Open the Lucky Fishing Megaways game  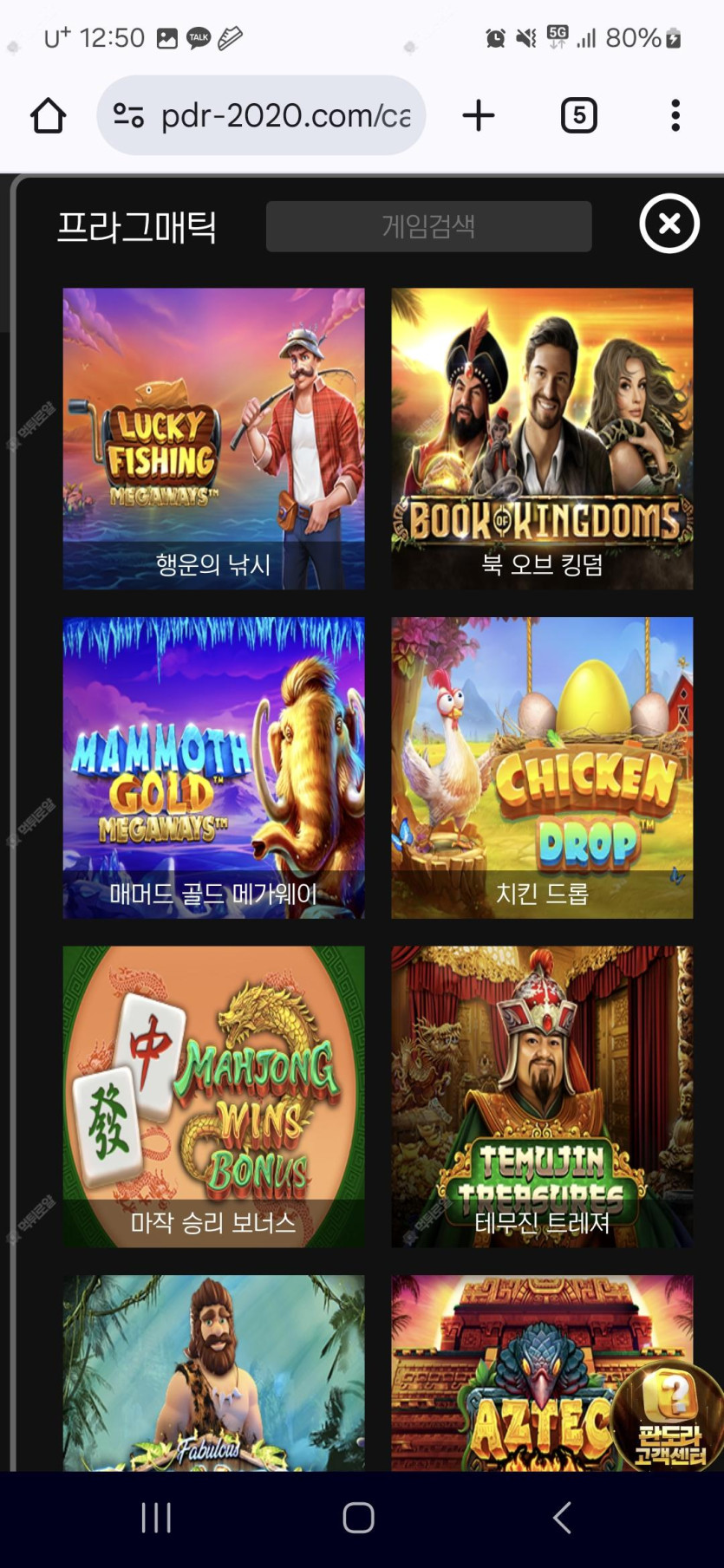coord(213,439)
